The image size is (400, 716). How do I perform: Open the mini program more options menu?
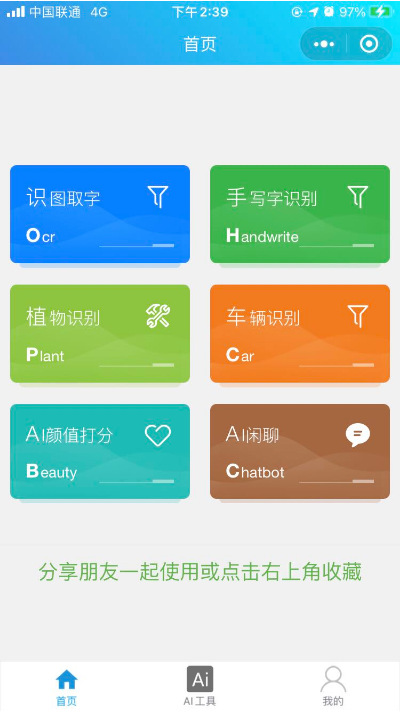point(324,44)
